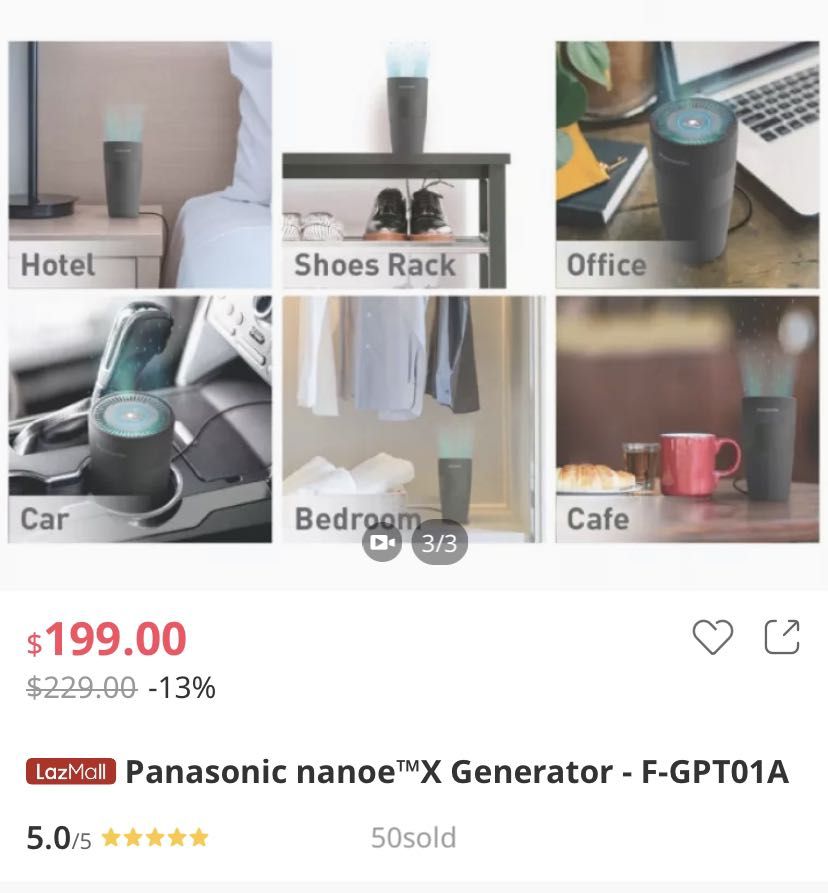Screen dimensions: 828x893
Task: Expand the product image gallery
Action: [414, 290]
